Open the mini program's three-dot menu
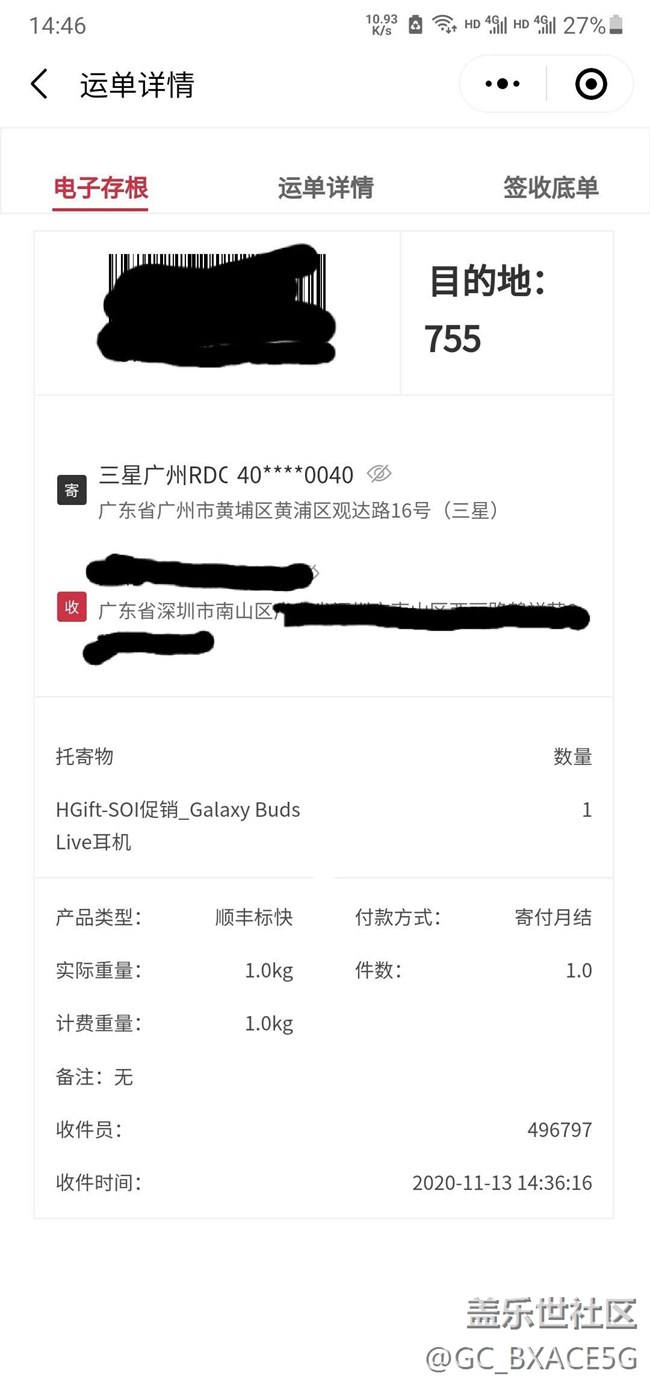The width and height of the screenshot is (650, 1394). point(502,85)
